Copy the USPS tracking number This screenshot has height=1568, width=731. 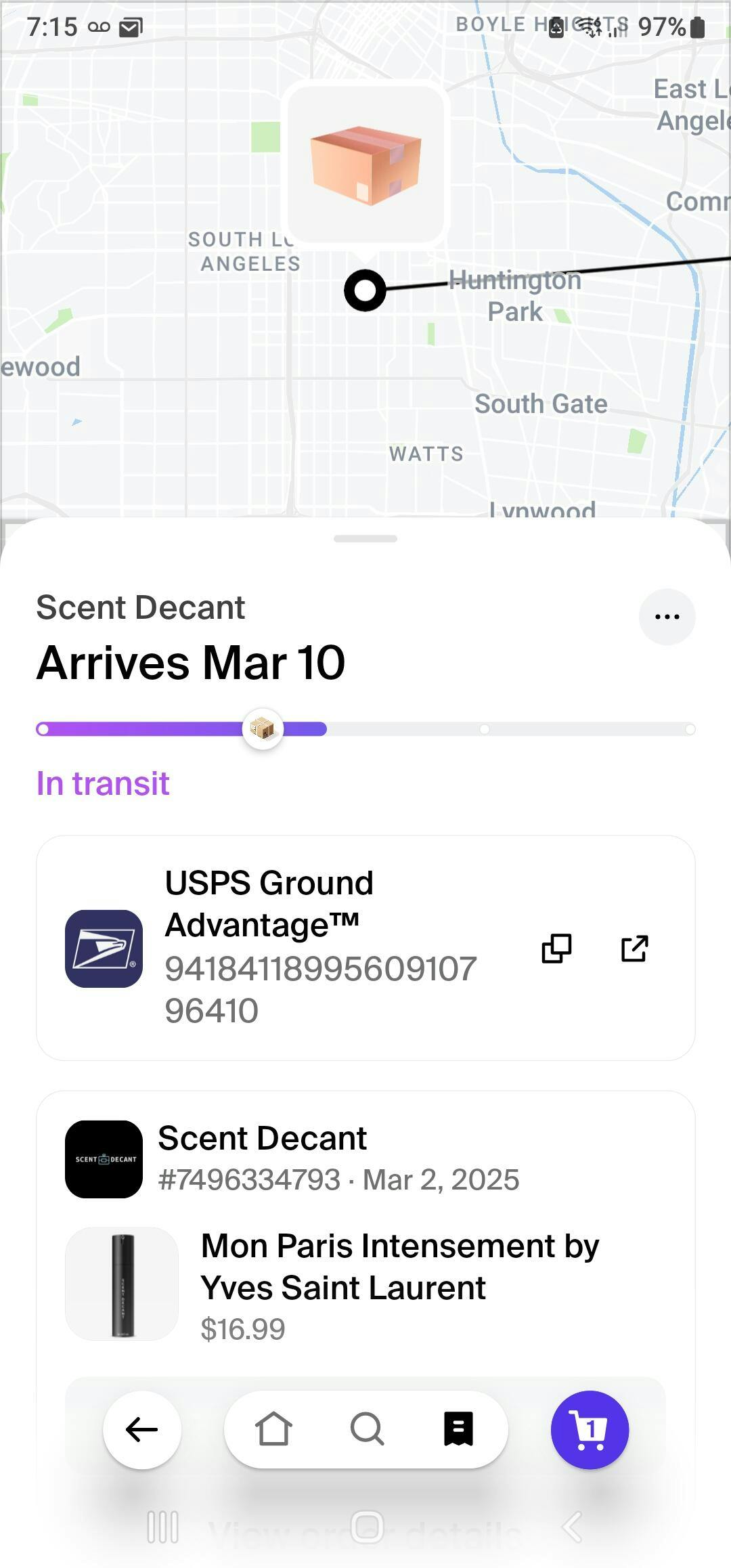556,948
